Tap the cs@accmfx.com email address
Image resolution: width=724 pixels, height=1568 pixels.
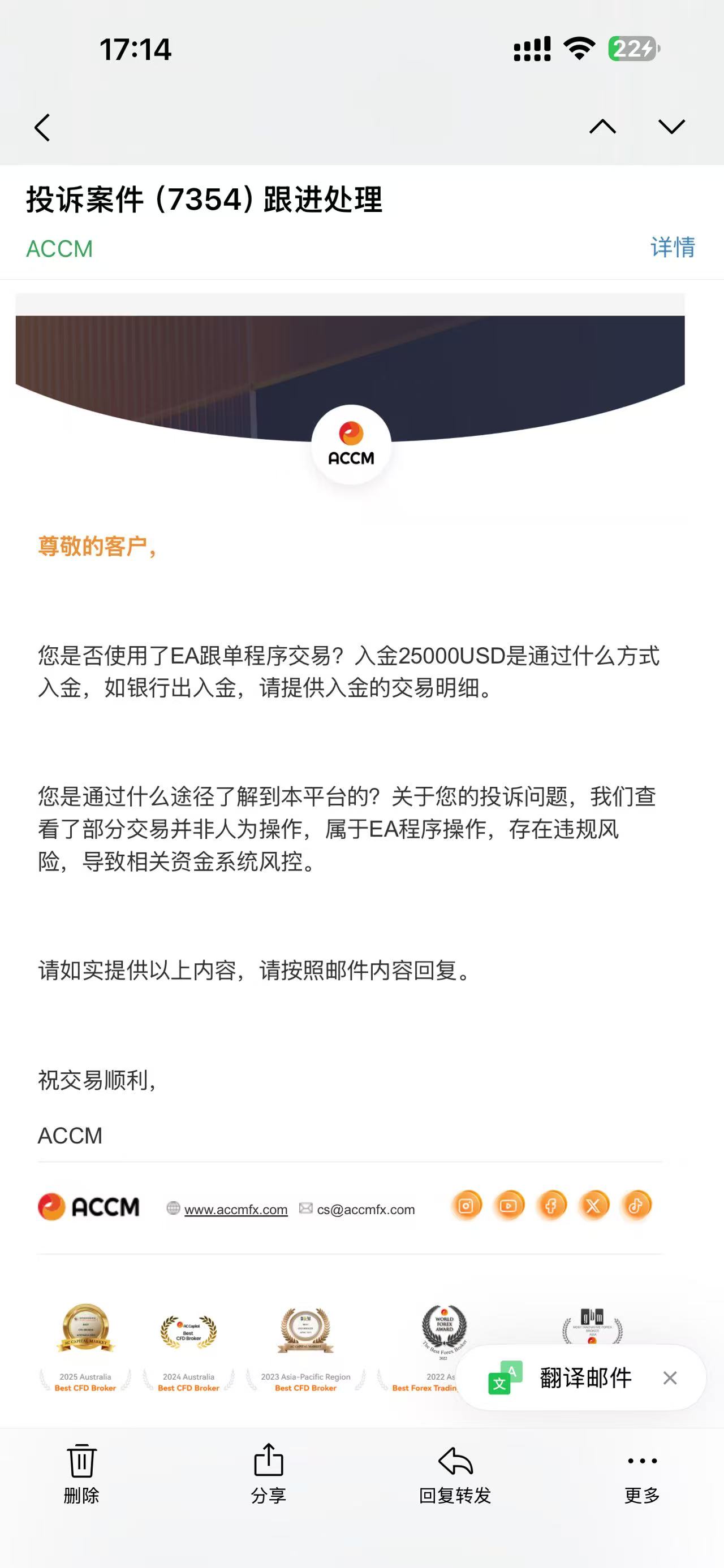pyautogui.click(x=365, y=1210)
